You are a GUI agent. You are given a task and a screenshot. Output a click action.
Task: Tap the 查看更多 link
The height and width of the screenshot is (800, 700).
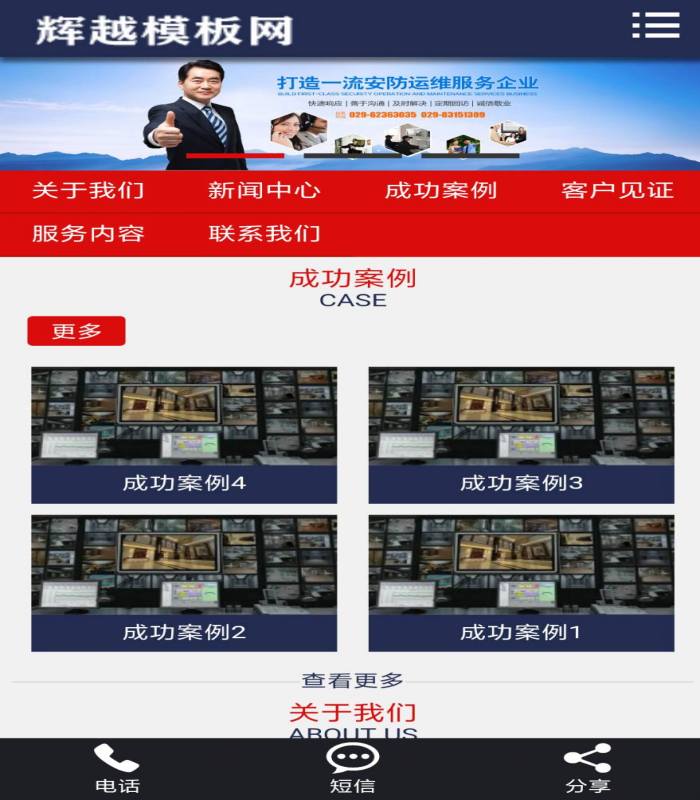352,680
